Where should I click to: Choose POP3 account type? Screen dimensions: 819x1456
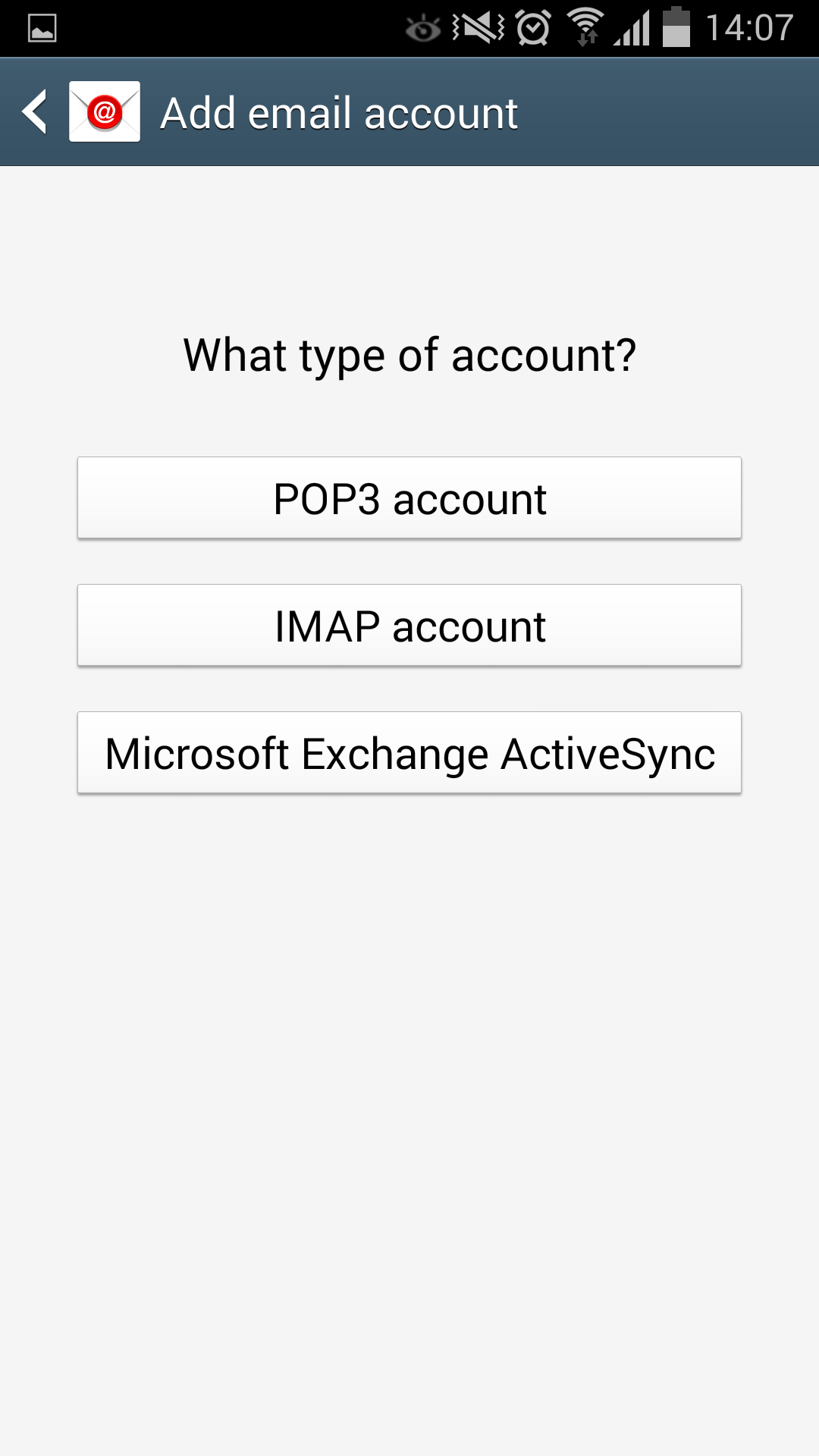409,498
